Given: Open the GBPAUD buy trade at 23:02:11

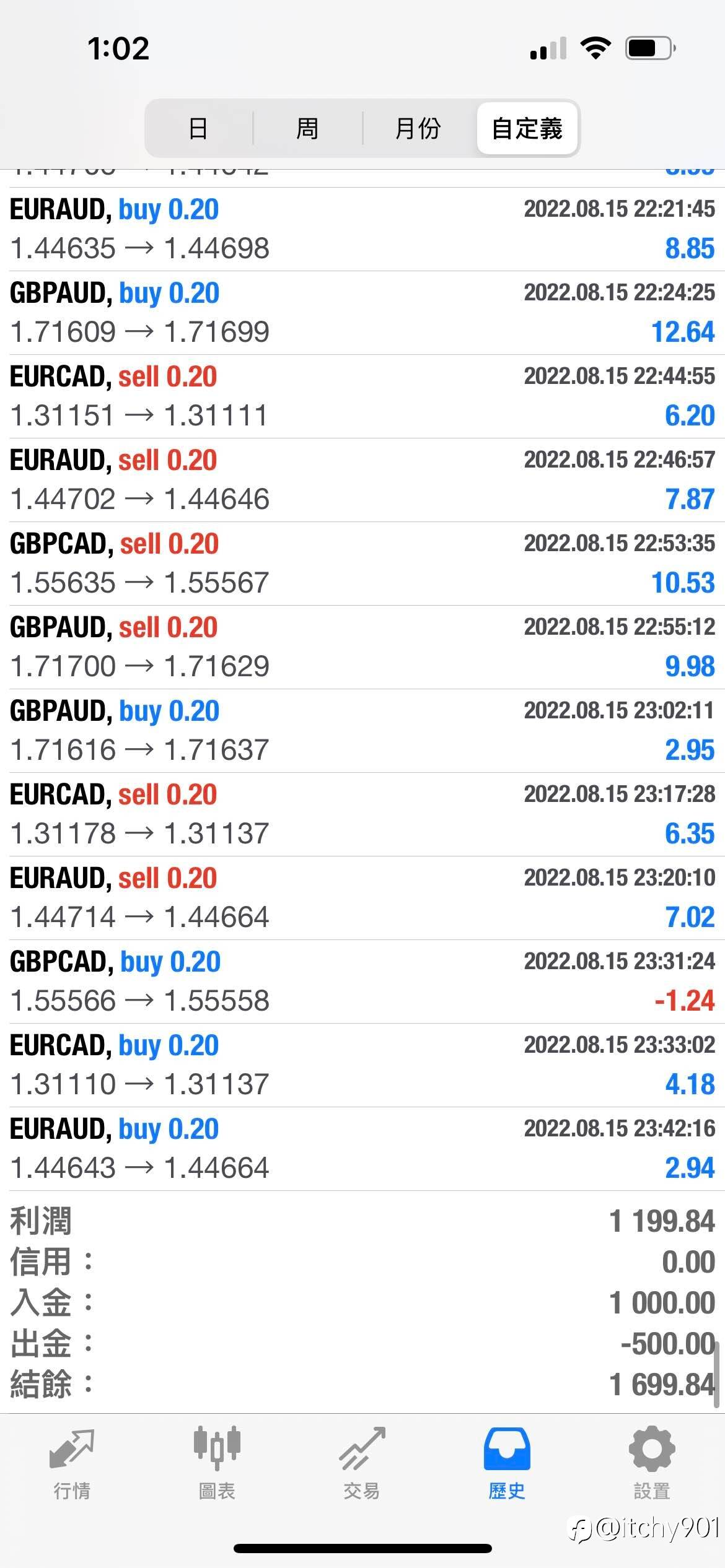Looking at the screenshot, I should coord(362,731).
